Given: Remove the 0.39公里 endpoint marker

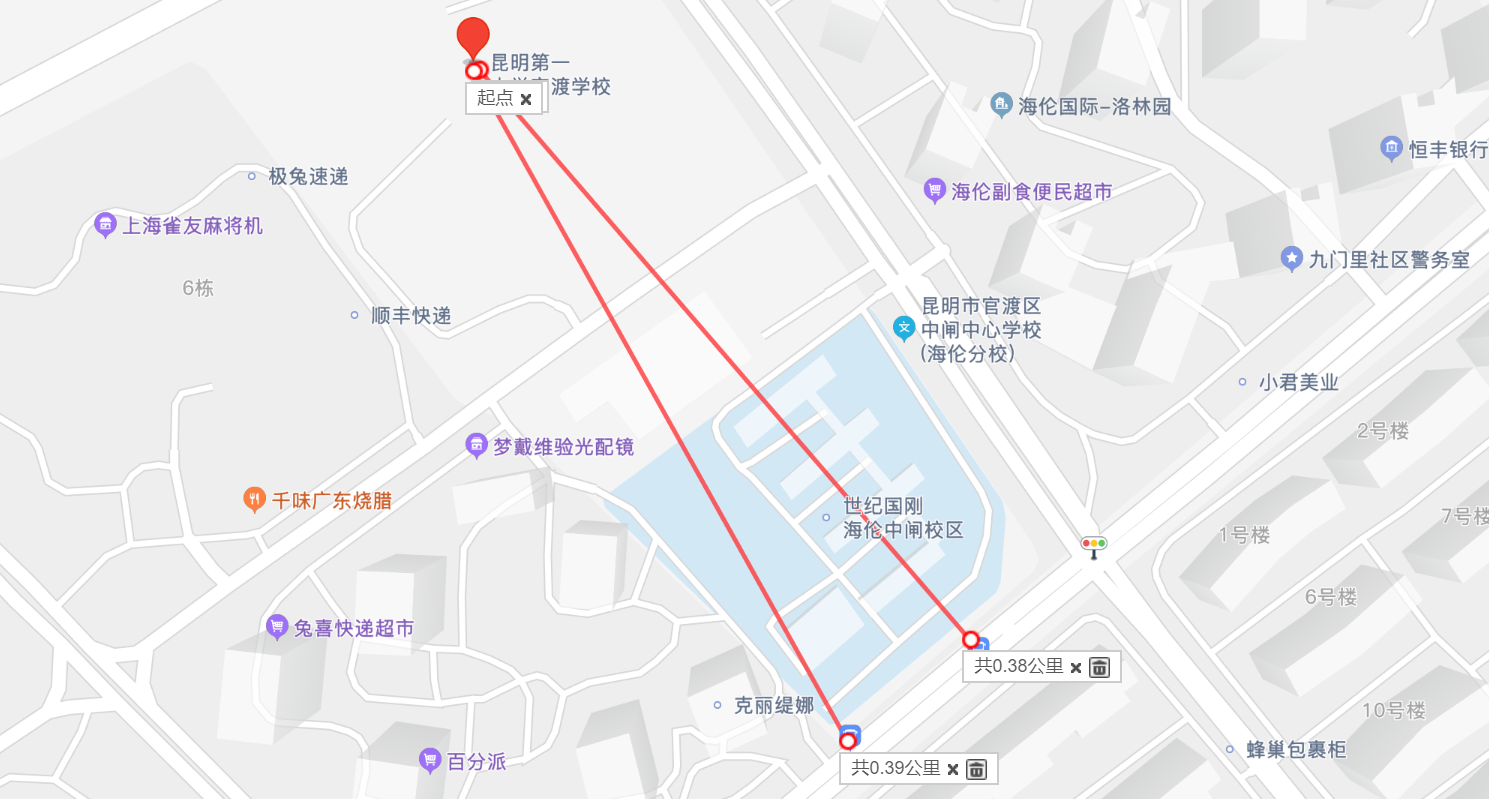Looking at the screenshot, I should coord(953,769).
